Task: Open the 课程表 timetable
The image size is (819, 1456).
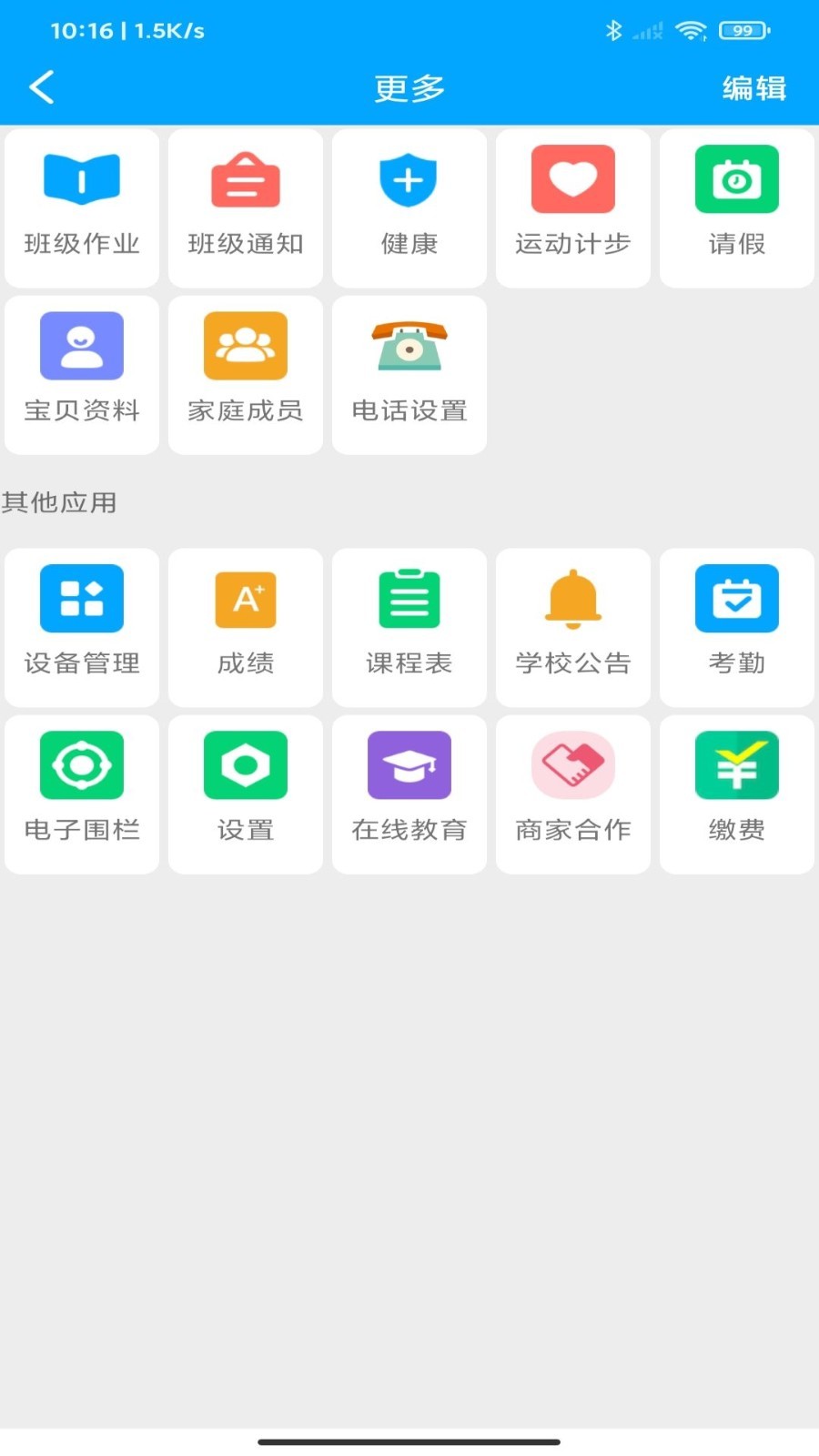Action: coord(409,628)
